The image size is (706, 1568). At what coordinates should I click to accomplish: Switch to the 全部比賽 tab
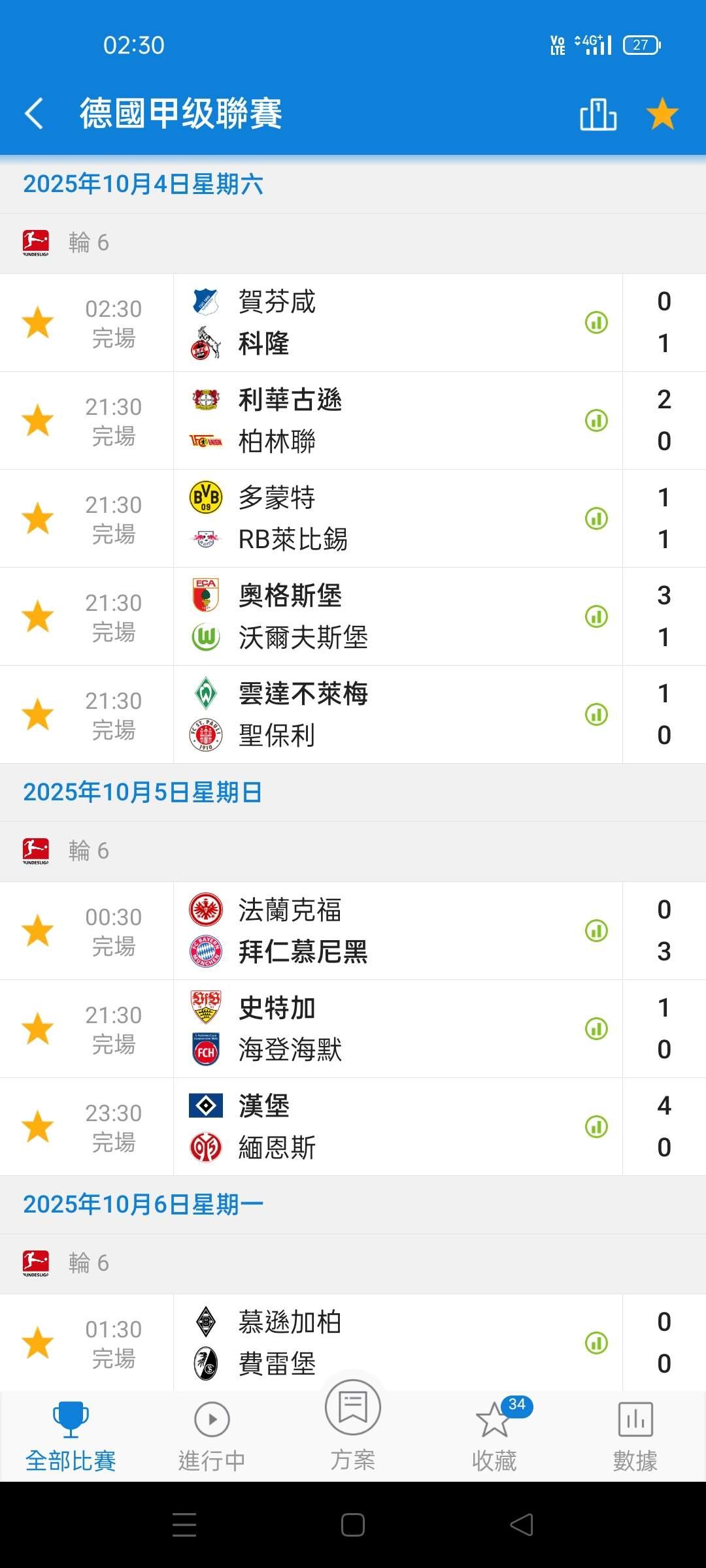(x=71, y=1436)
